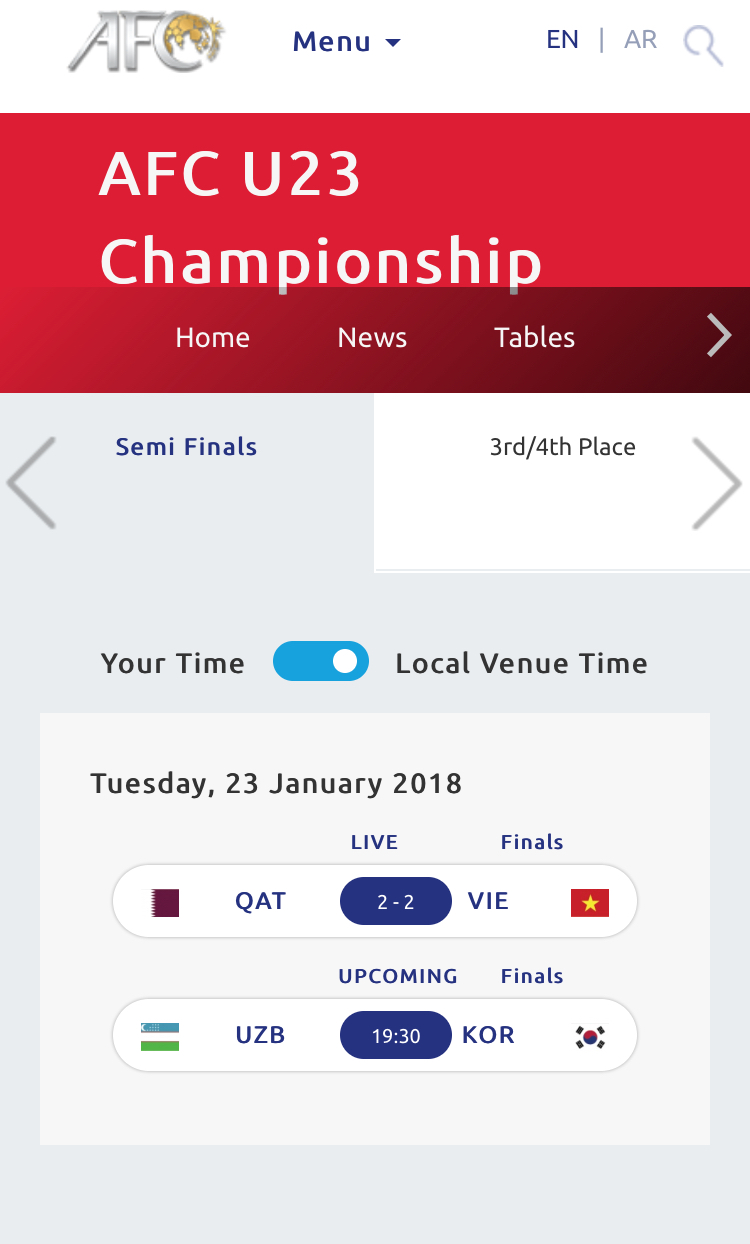The width and height of the screenshot is (750, 1244).
Task: Tap the AFC logo to go home
Action: (x=146, y=42)
